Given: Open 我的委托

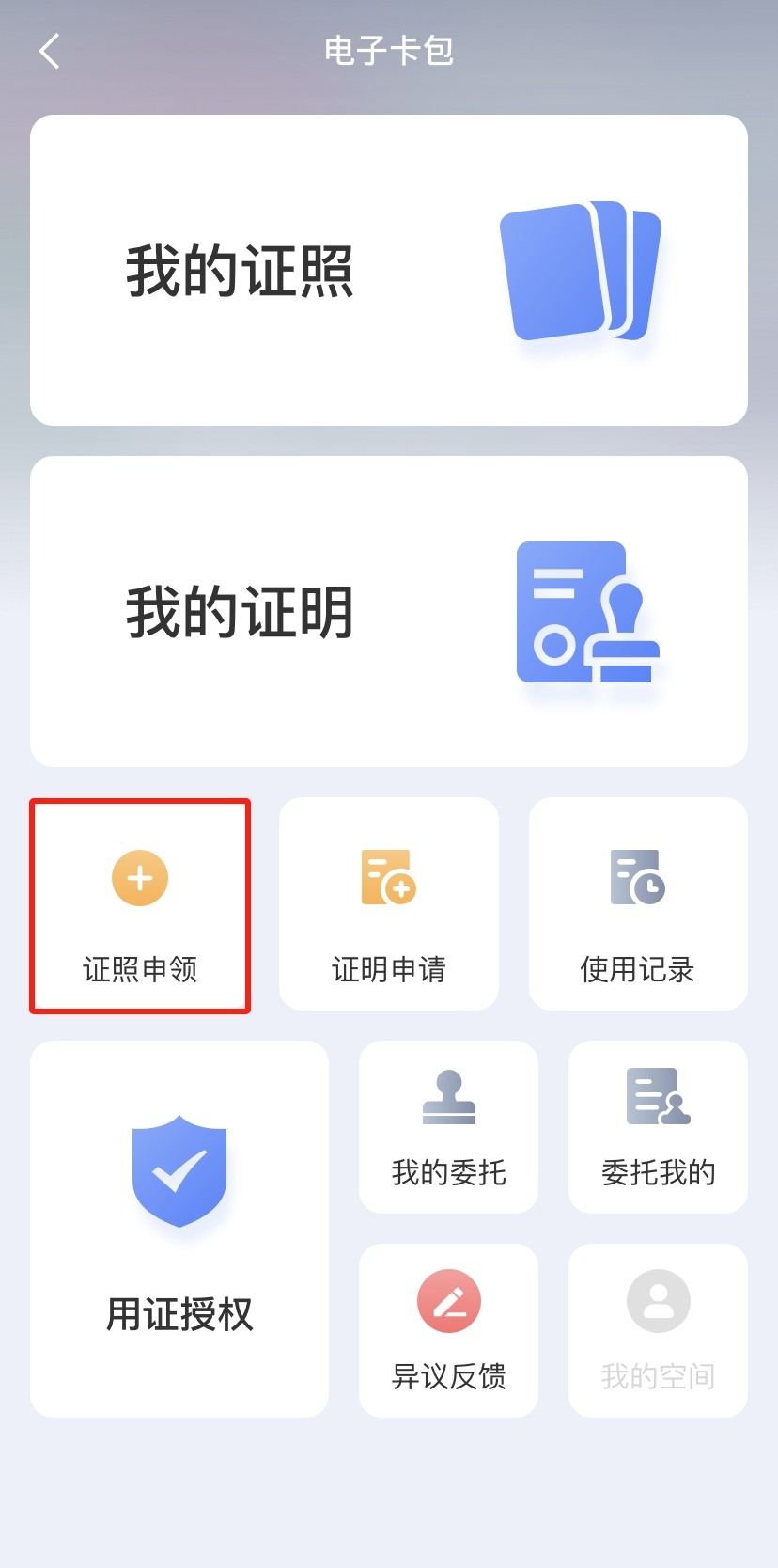Looking at the screenshot, I should tap(448, 1127).
